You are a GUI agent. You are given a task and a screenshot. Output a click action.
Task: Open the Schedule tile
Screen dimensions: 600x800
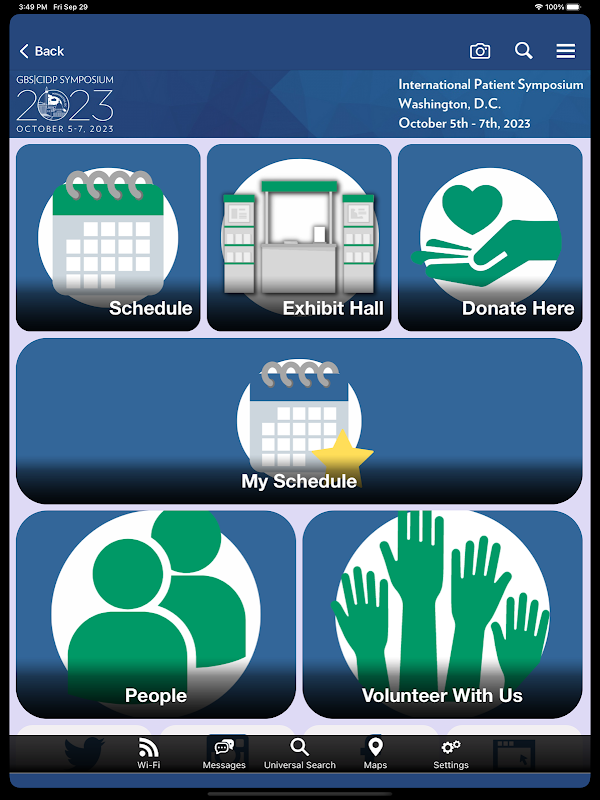point(108,237)
